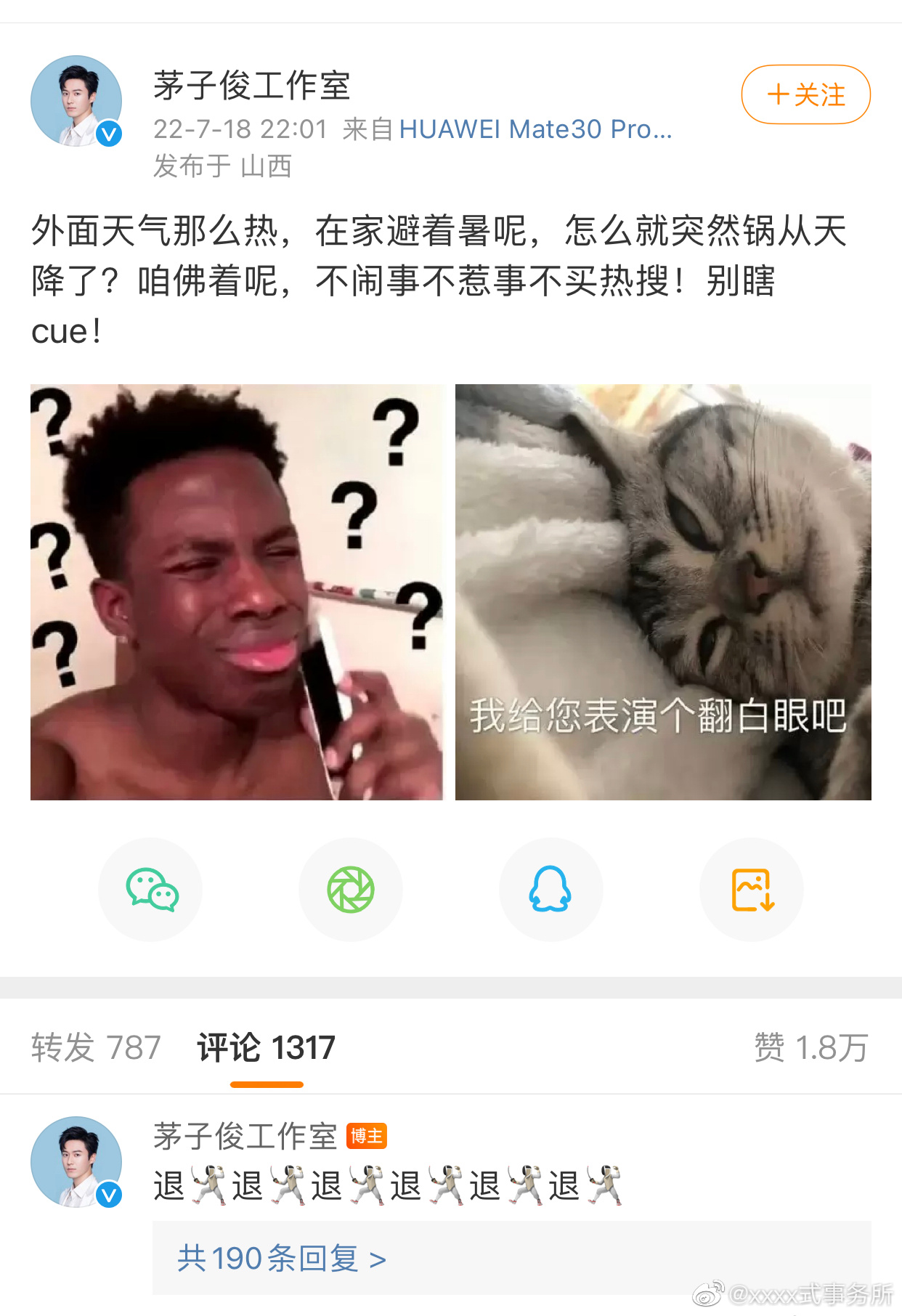Open the eye-rolling cat meme image
The height and width of the screenshot is (1316, 902).
tap(662, 592)
